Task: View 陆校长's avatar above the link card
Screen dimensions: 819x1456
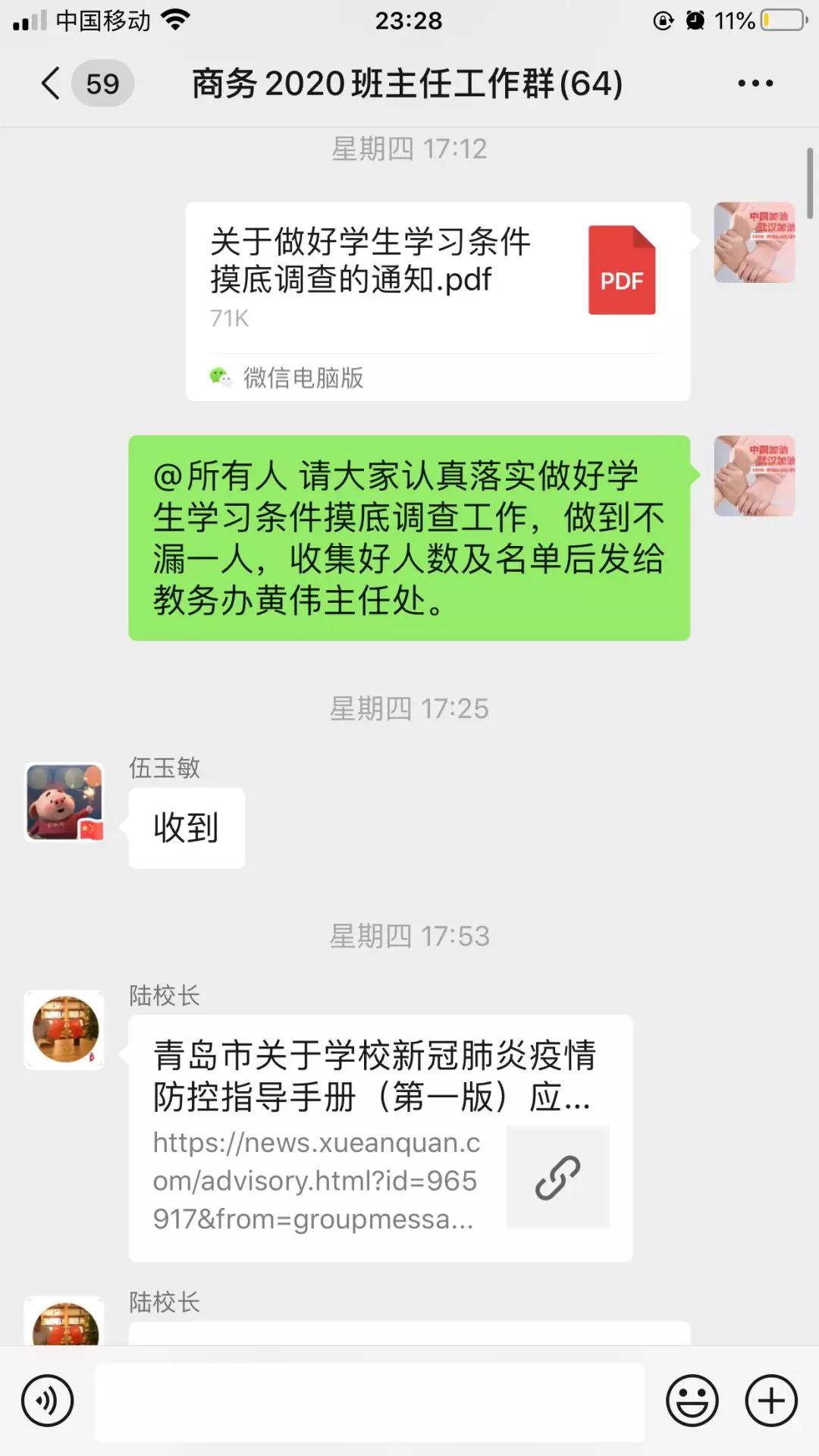Action: coord(64,1029)
